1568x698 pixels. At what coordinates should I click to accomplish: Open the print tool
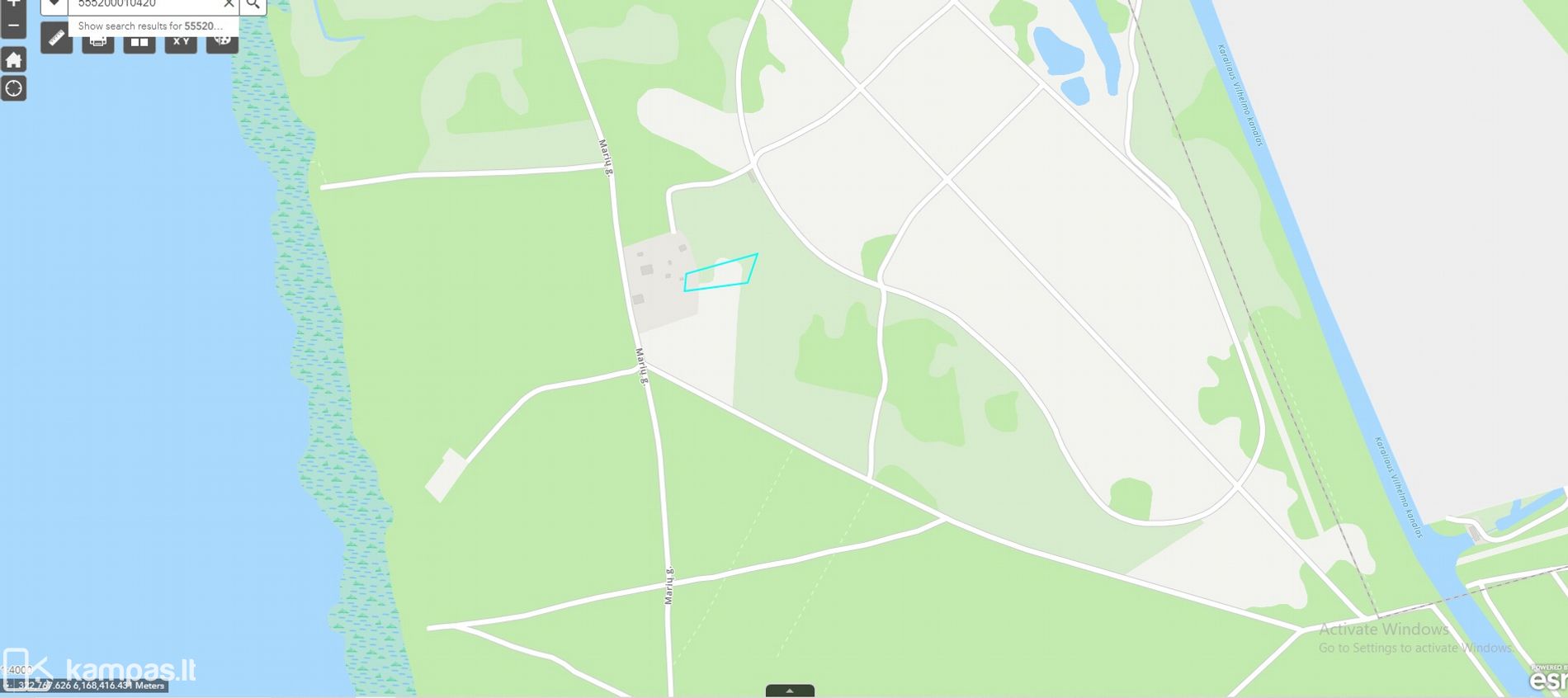pos(98,41)
